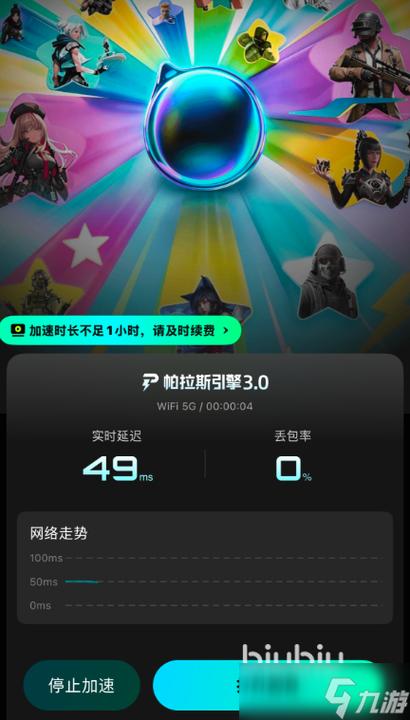This screenshot has height=720, width=410.
Task: Open the renewal reminder banner 请及时续费
Action: 120,330
